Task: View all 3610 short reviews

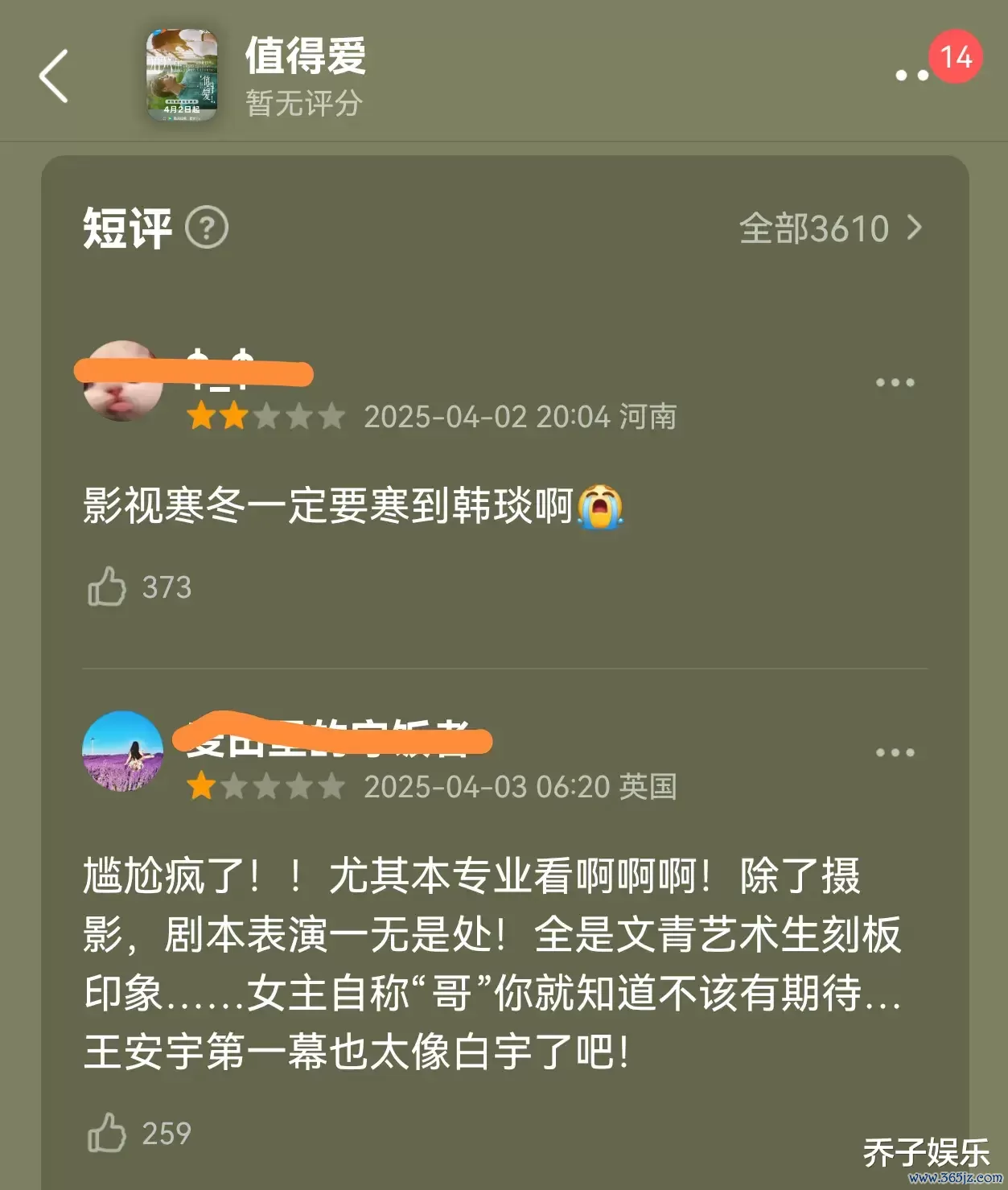Action: [x=829, y=229]
